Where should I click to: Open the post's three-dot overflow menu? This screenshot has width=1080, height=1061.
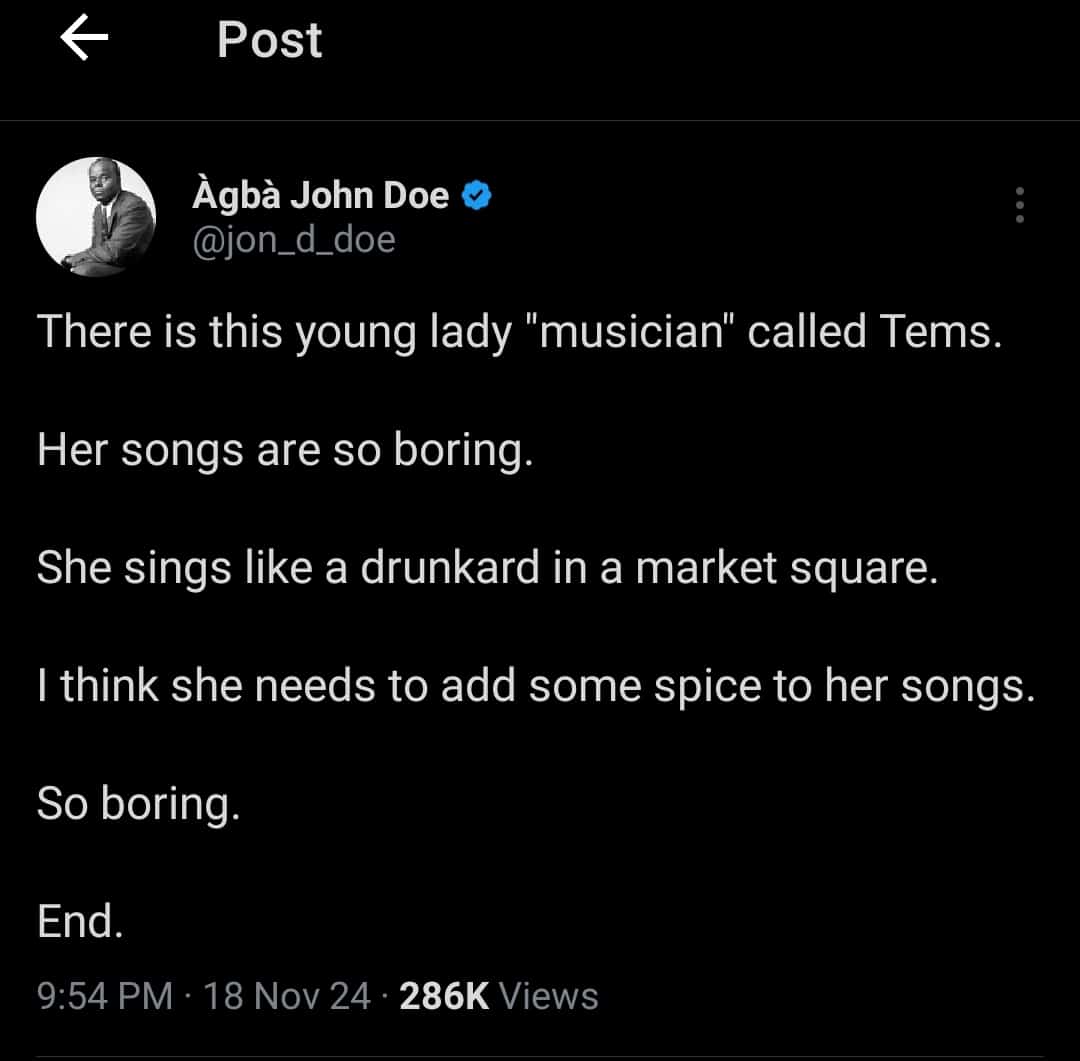click(1019, 205)
